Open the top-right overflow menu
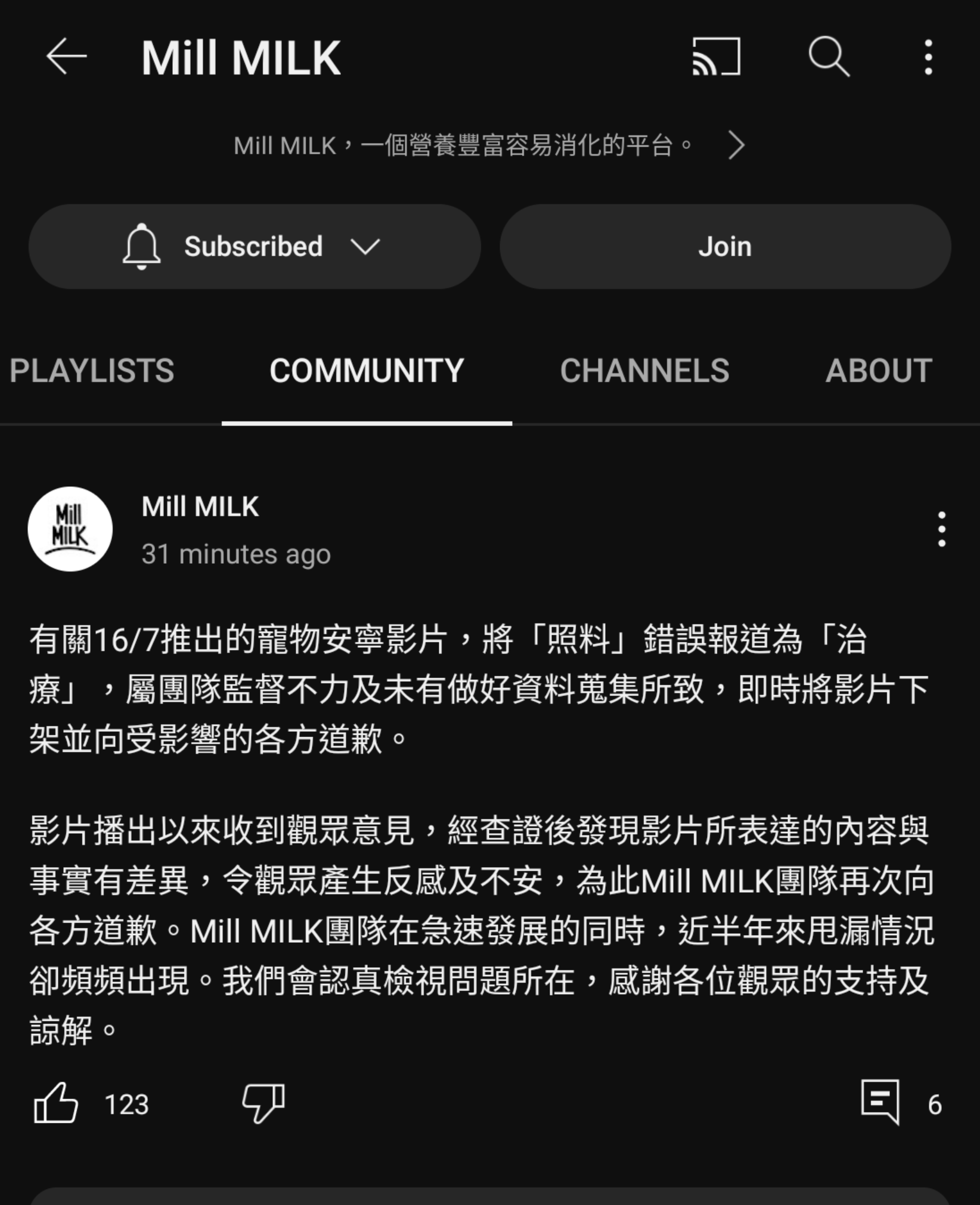The image size is (980, 1205). pyautogui.click(x=928, y=57)
